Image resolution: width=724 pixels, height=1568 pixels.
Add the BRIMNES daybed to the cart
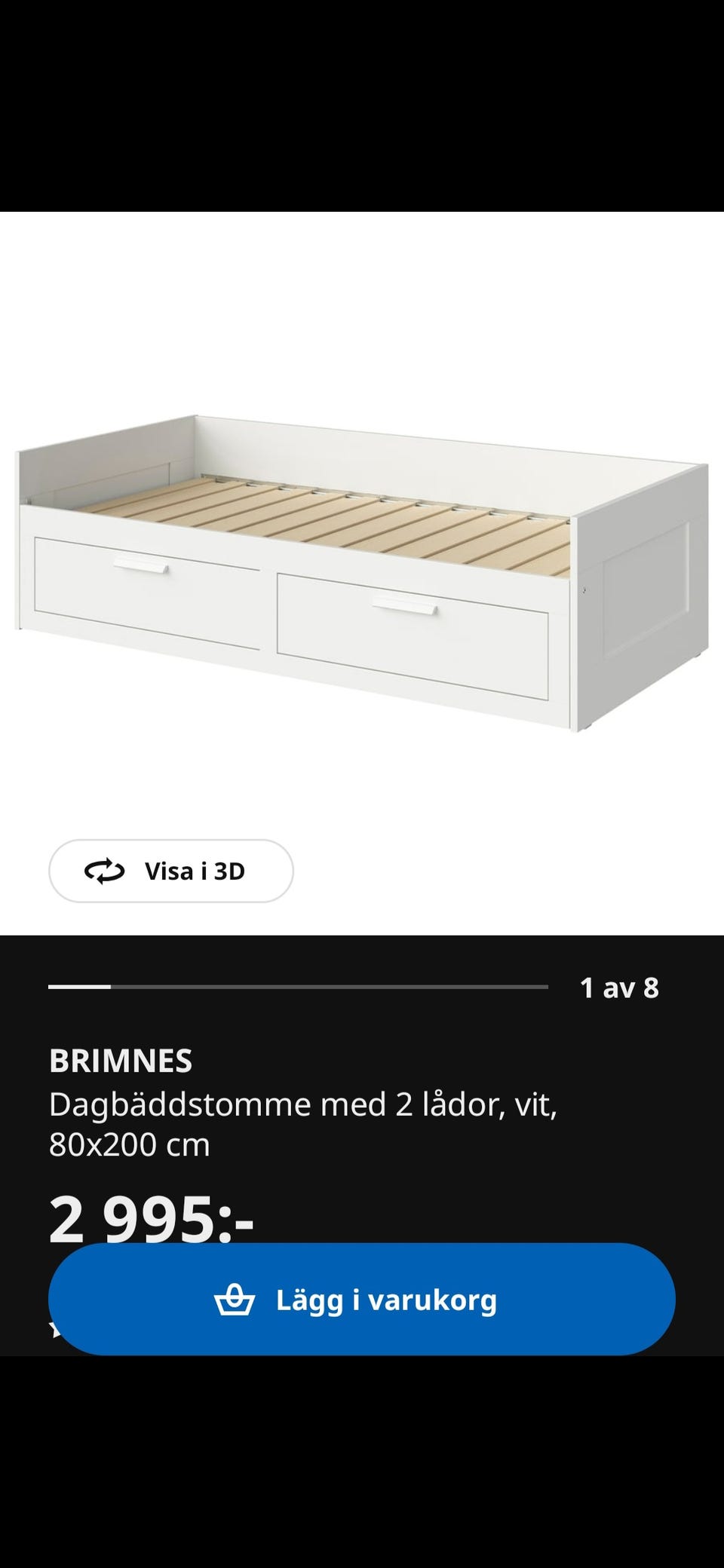(x=361, y=1300)
